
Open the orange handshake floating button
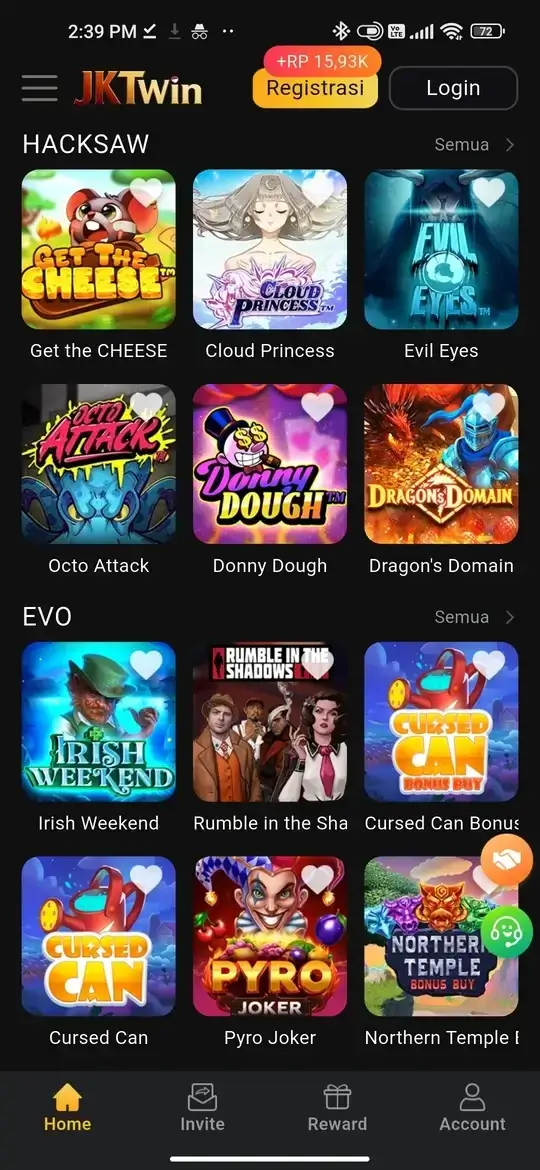tap(506, 861)
